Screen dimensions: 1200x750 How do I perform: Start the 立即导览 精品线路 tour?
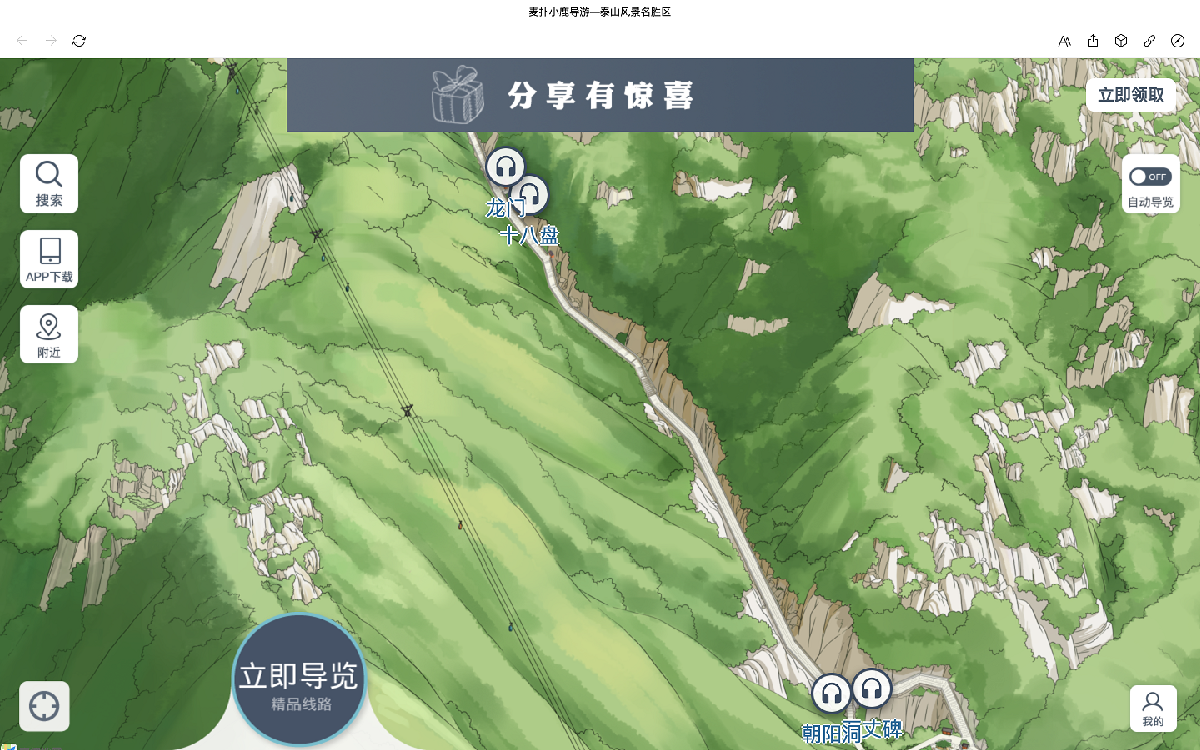click(299, 681)
